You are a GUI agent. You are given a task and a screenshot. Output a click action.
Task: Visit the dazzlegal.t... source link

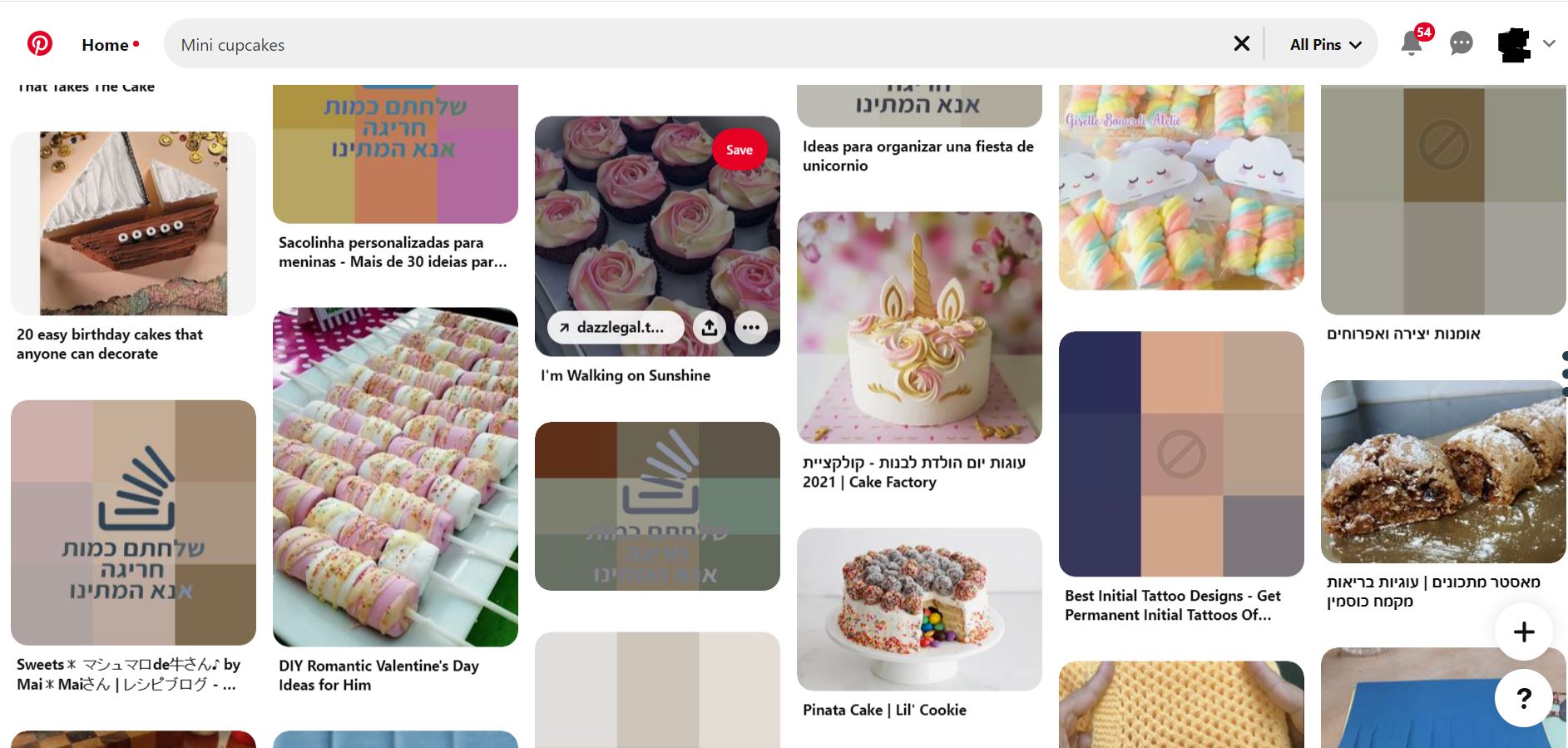pos(615,328)
